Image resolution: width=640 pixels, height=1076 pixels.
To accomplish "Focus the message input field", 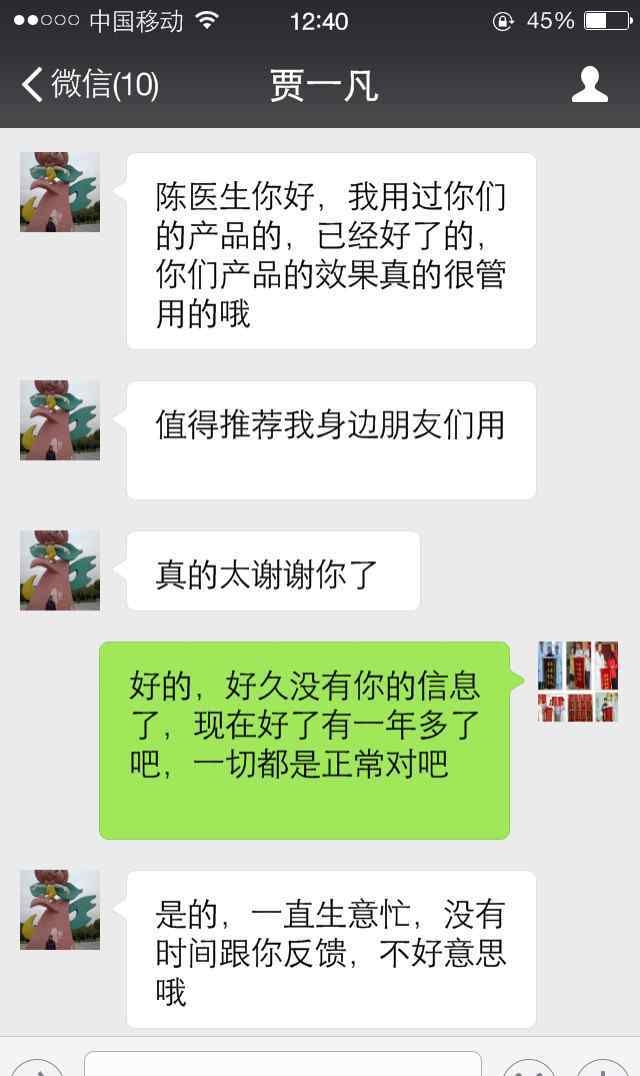I will point(282,1064).
